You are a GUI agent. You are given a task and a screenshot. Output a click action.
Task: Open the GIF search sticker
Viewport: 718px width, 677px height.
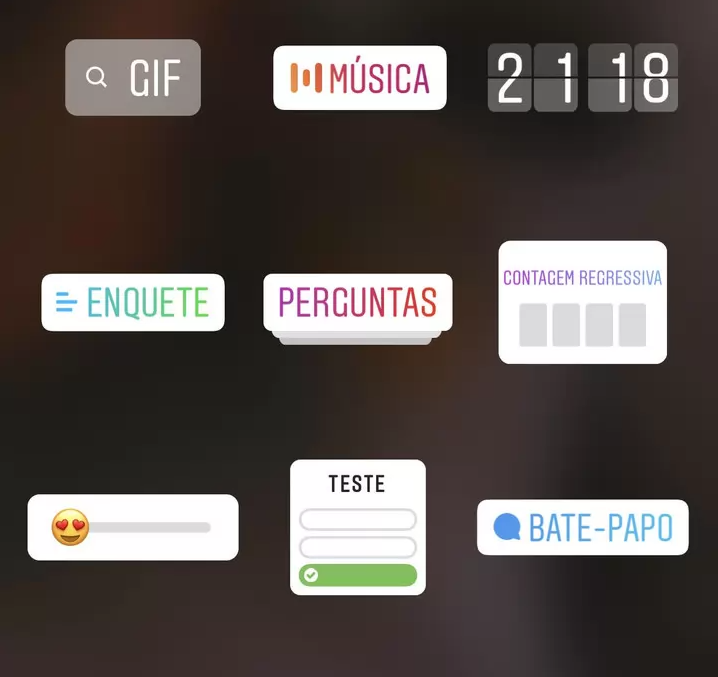[x=133, y=77]
